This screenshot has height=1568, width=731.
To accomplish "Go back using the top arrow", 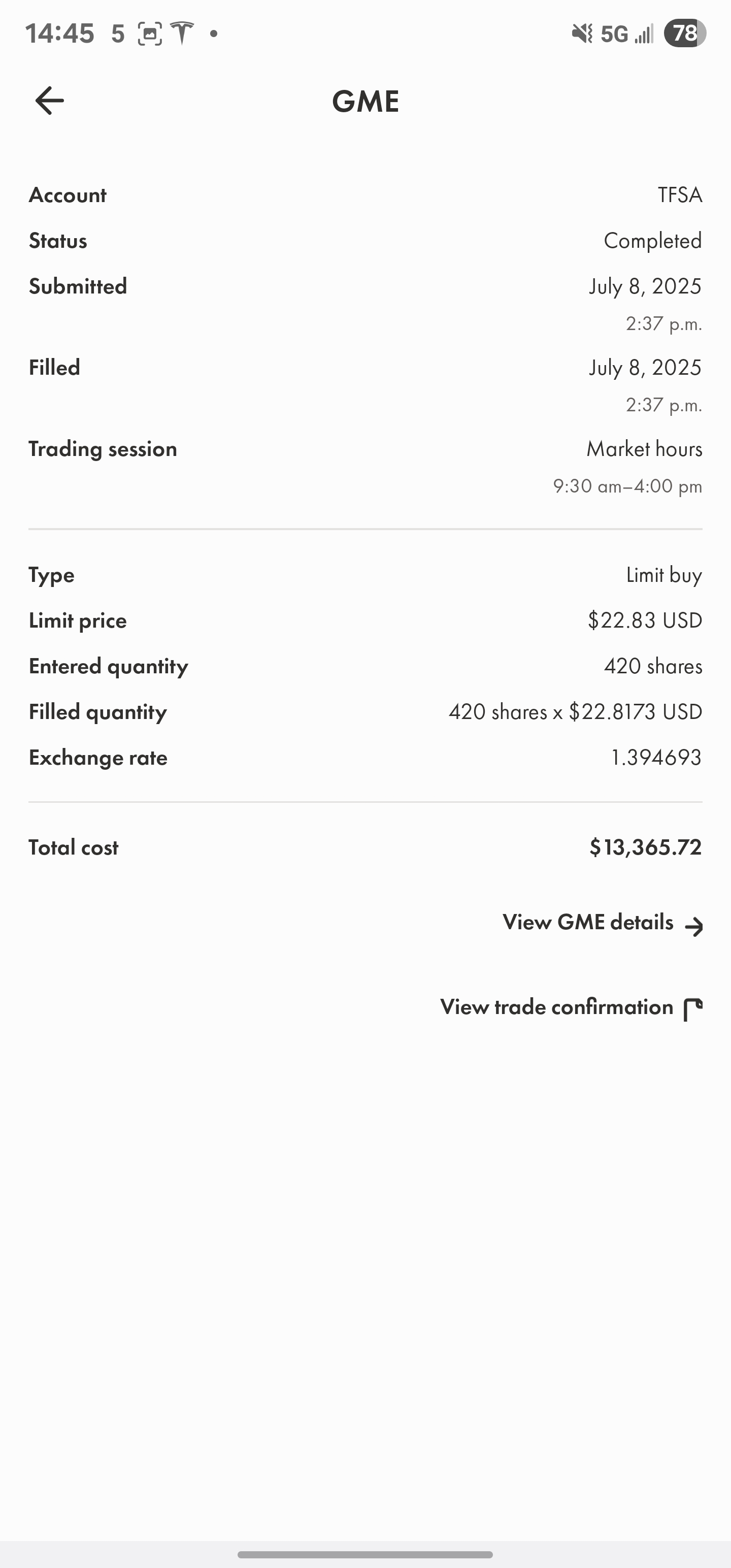I will (49, 101).
